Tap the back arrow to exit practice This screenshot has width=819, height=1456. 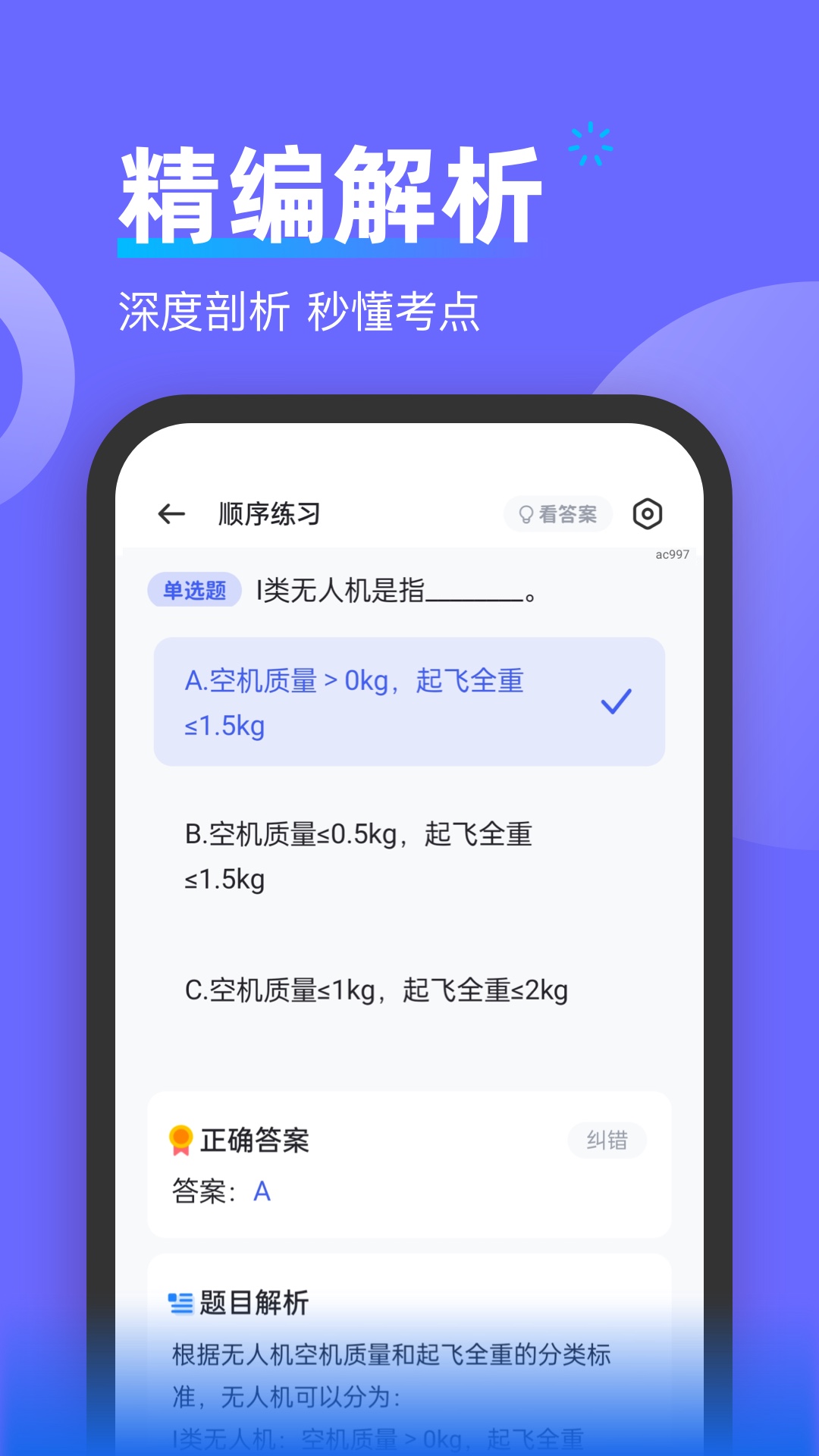coord(173,513)
